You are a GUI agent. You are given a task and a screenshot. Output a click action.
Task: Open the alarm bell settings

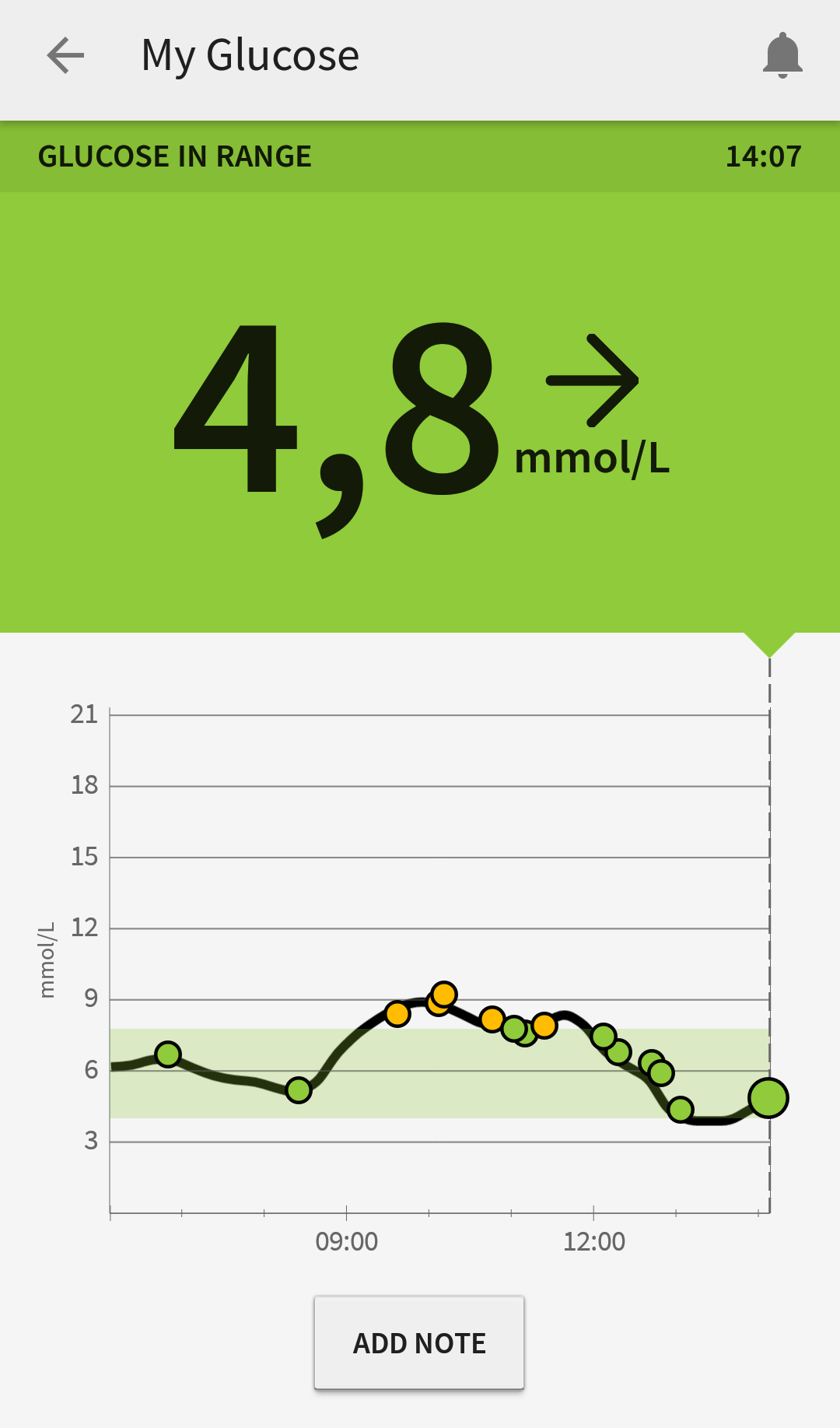[x=782, y=55]
